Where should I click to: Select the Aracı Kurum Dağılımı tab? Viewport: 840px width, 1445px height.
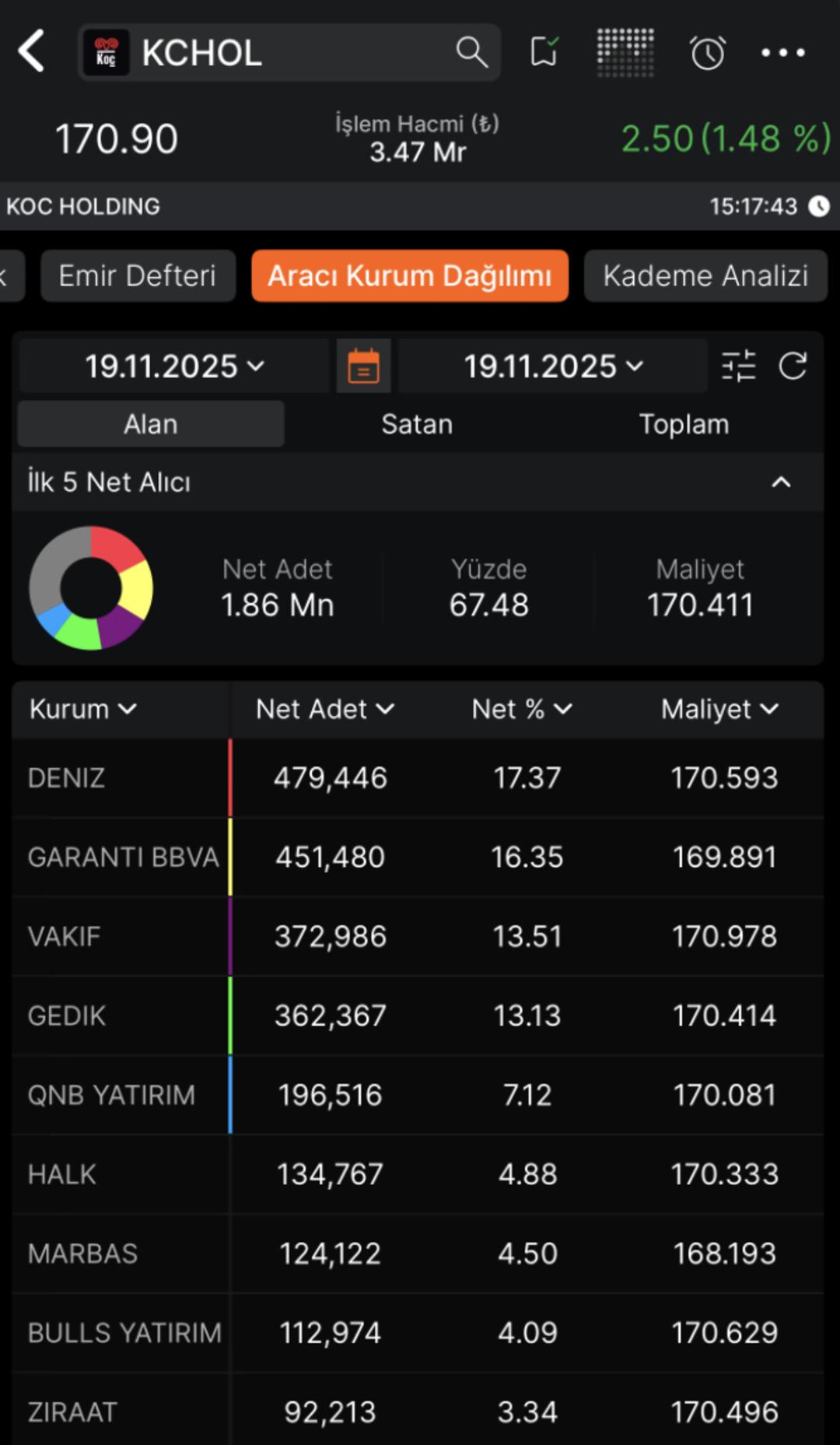pos(410,275)
